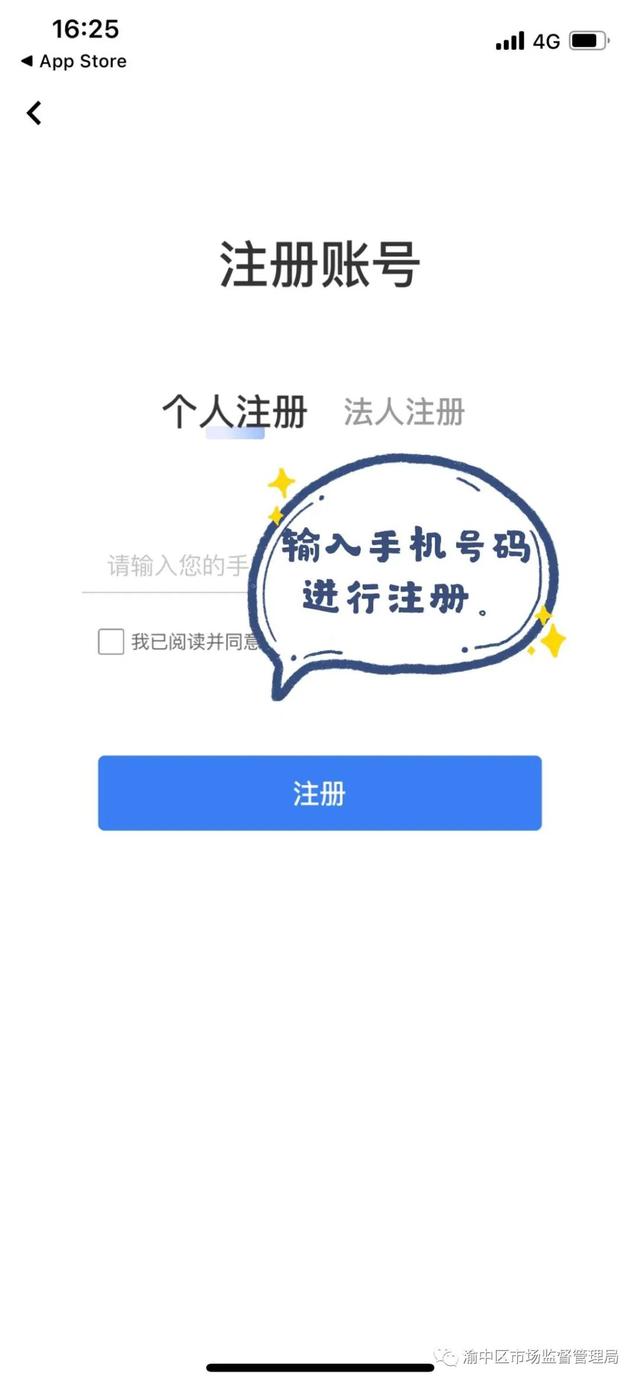Go back using the top-left arrow
Image resolution: width=640 pixels, height=1385 pixels.
[35, 114]
